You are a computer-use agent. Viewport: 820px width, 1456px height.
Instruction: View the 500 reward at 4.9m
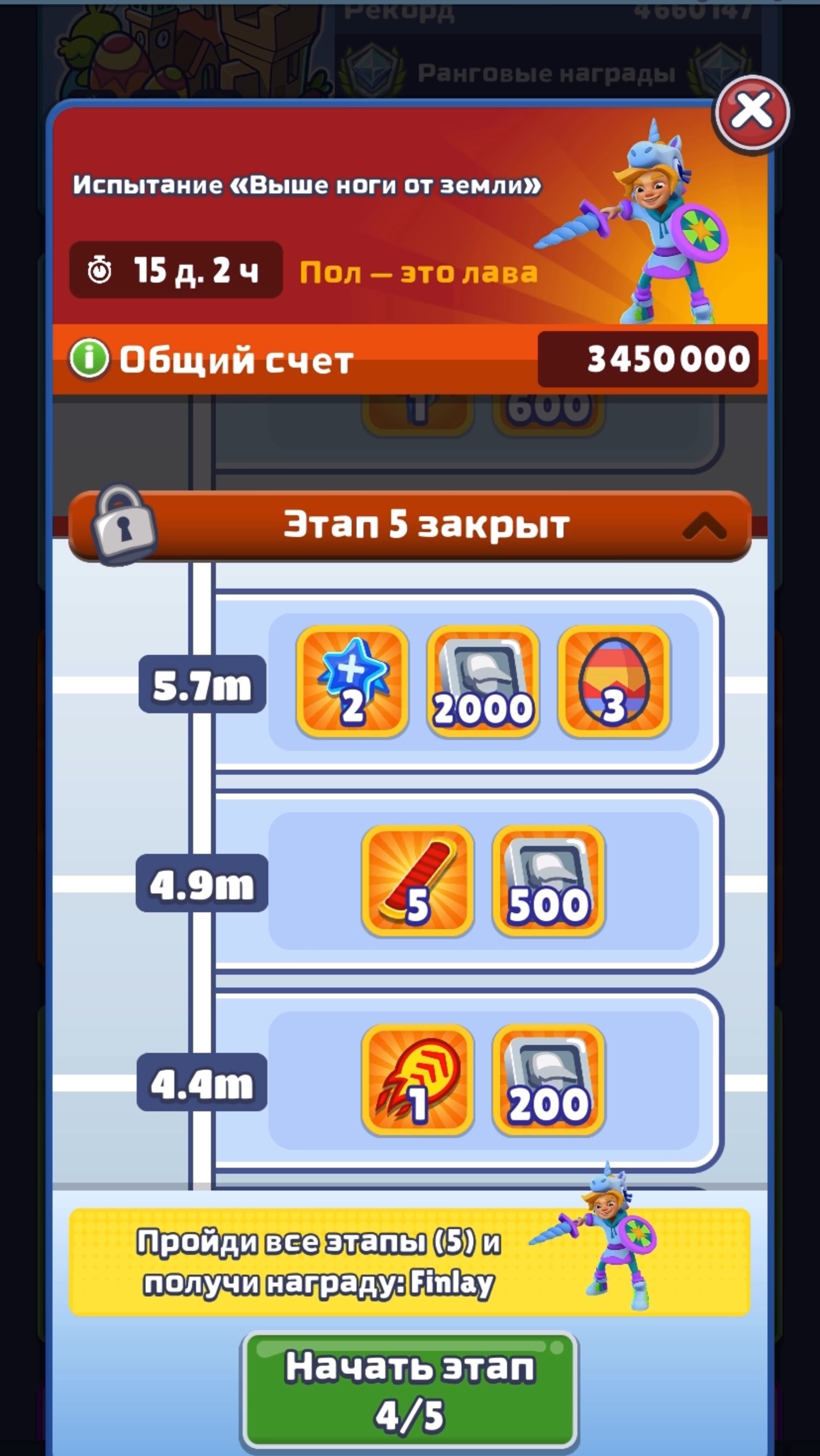tap(548, 881)
